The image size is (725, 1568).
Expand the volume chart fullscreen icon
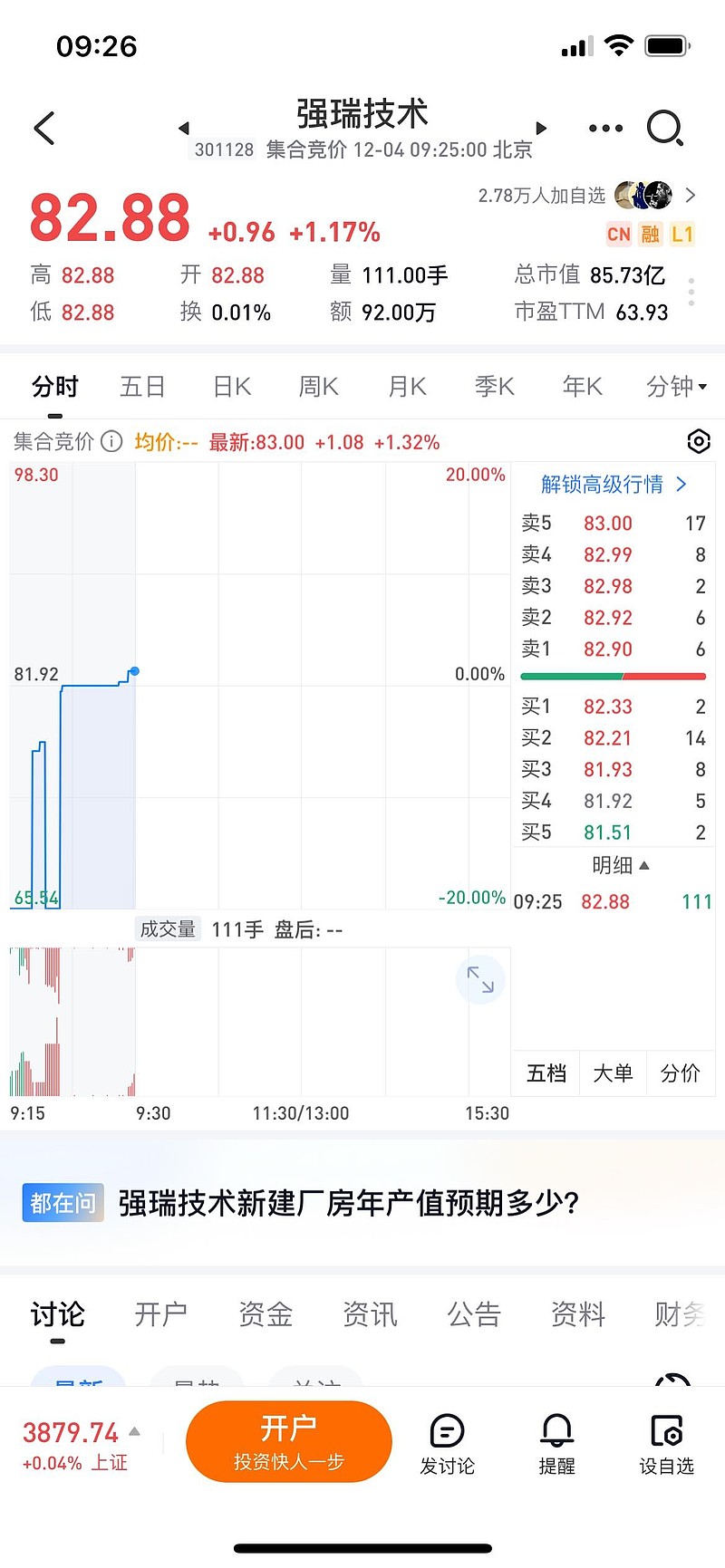(480, 979)
